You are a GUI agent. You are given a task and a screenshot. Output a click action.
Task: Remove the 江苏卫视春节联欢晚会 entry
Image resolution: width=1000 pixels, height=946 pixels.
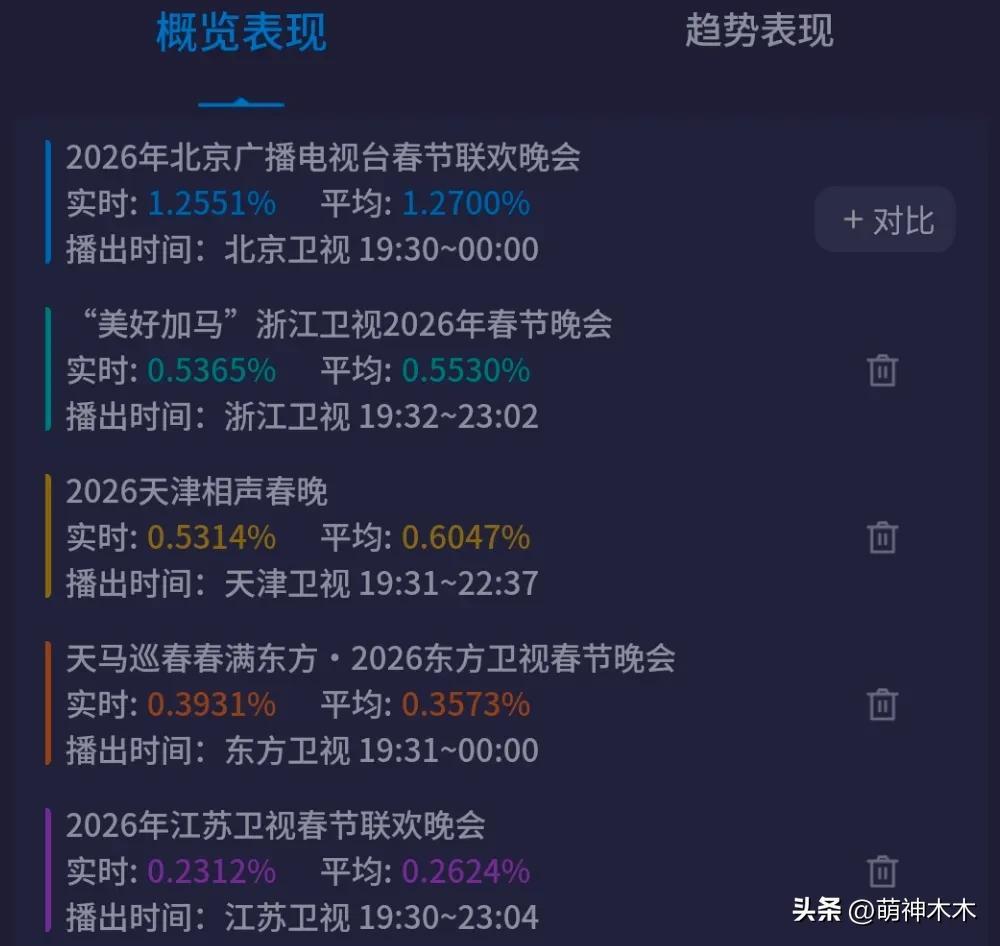tap(882, 871)
